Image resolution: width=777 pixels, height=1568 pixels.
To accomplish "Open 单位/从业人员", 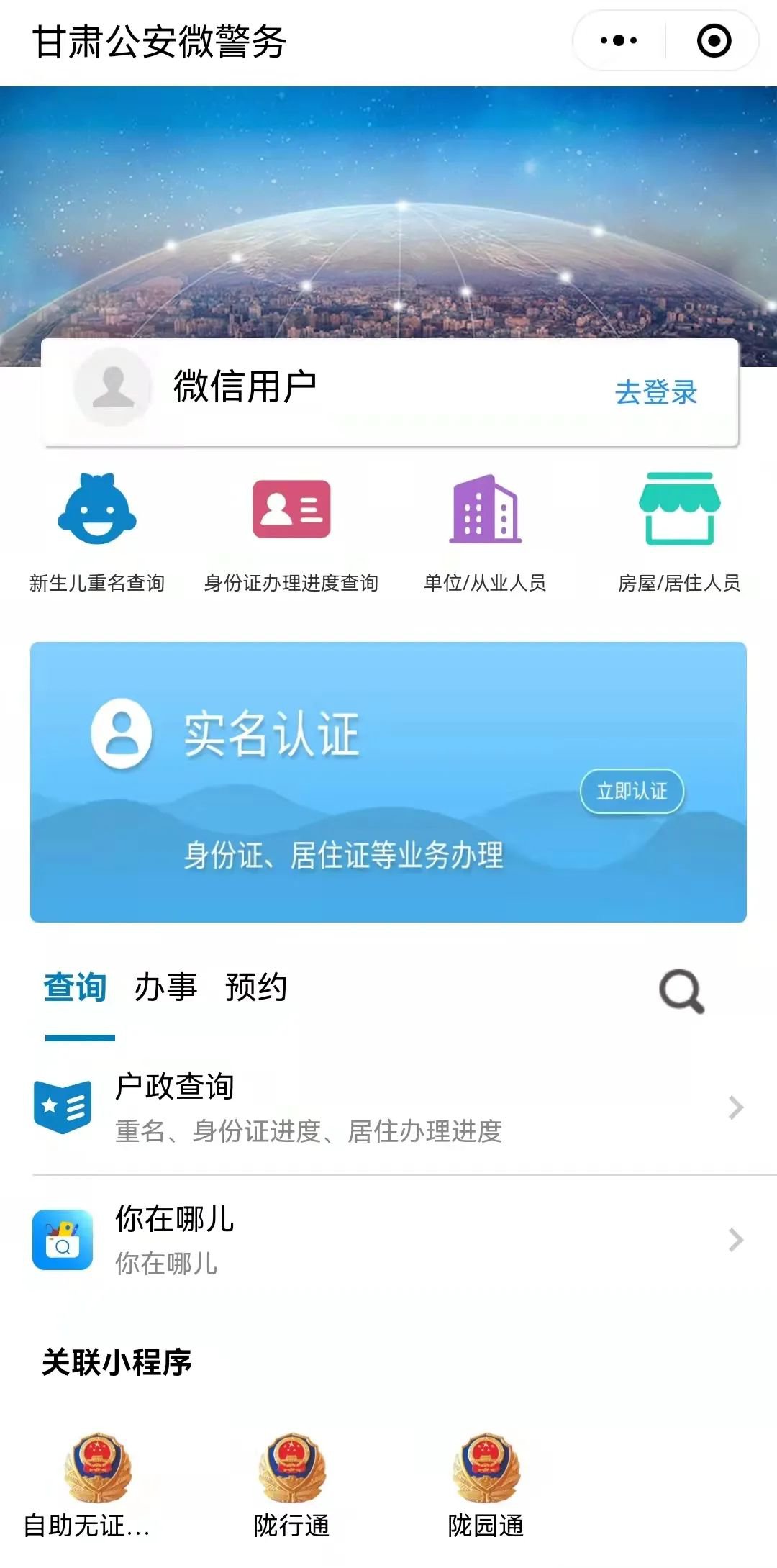I will tap(485, 533).
